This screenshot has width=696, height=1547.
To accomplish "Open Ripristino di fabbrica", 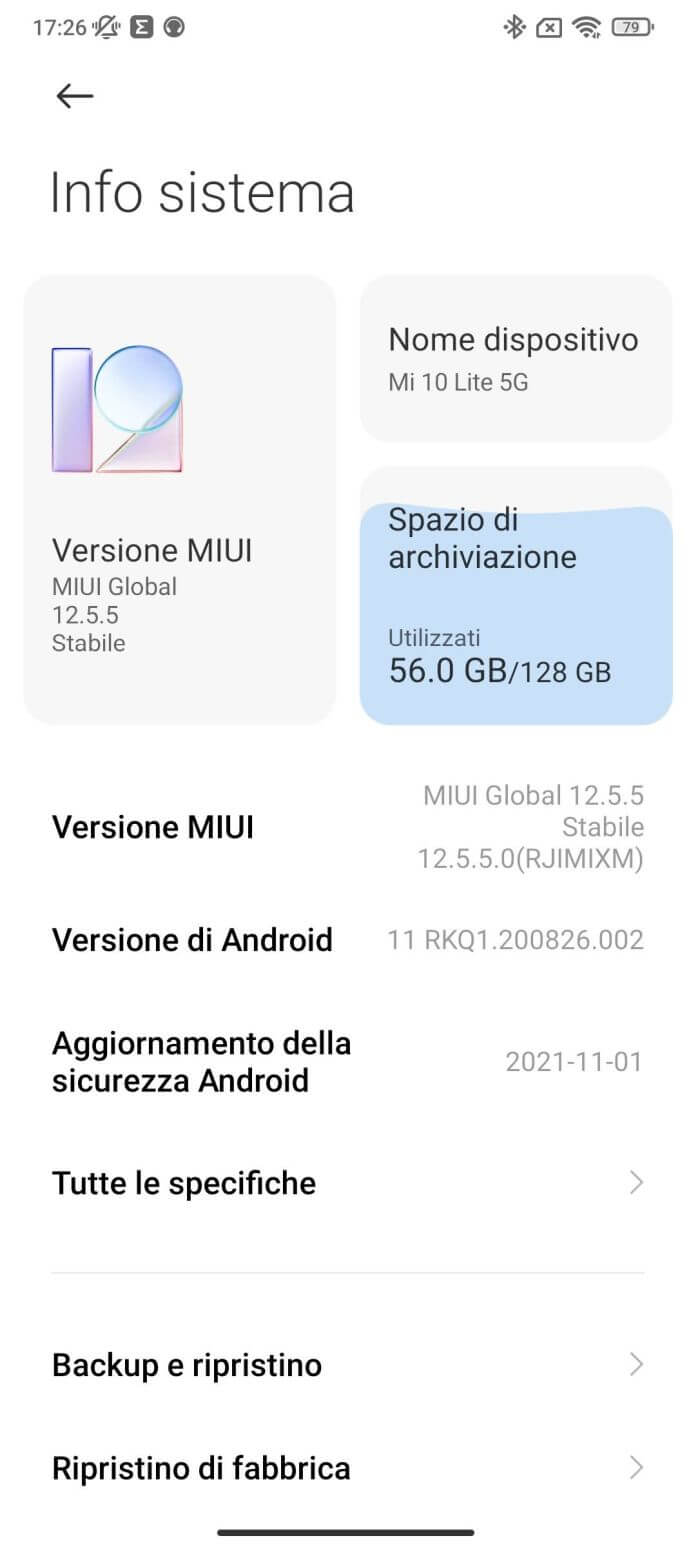I will pyautogui.click(x=348, y=1468).
